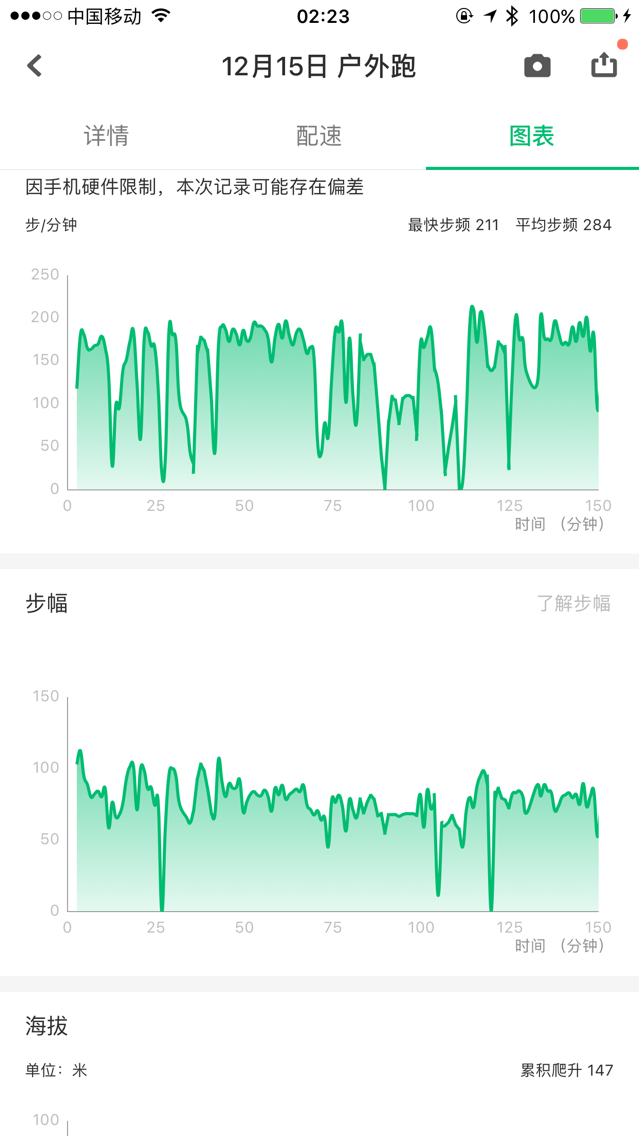
Task: Share this outdoor run record
Action: pyautogui.click(x=604, y=65)
